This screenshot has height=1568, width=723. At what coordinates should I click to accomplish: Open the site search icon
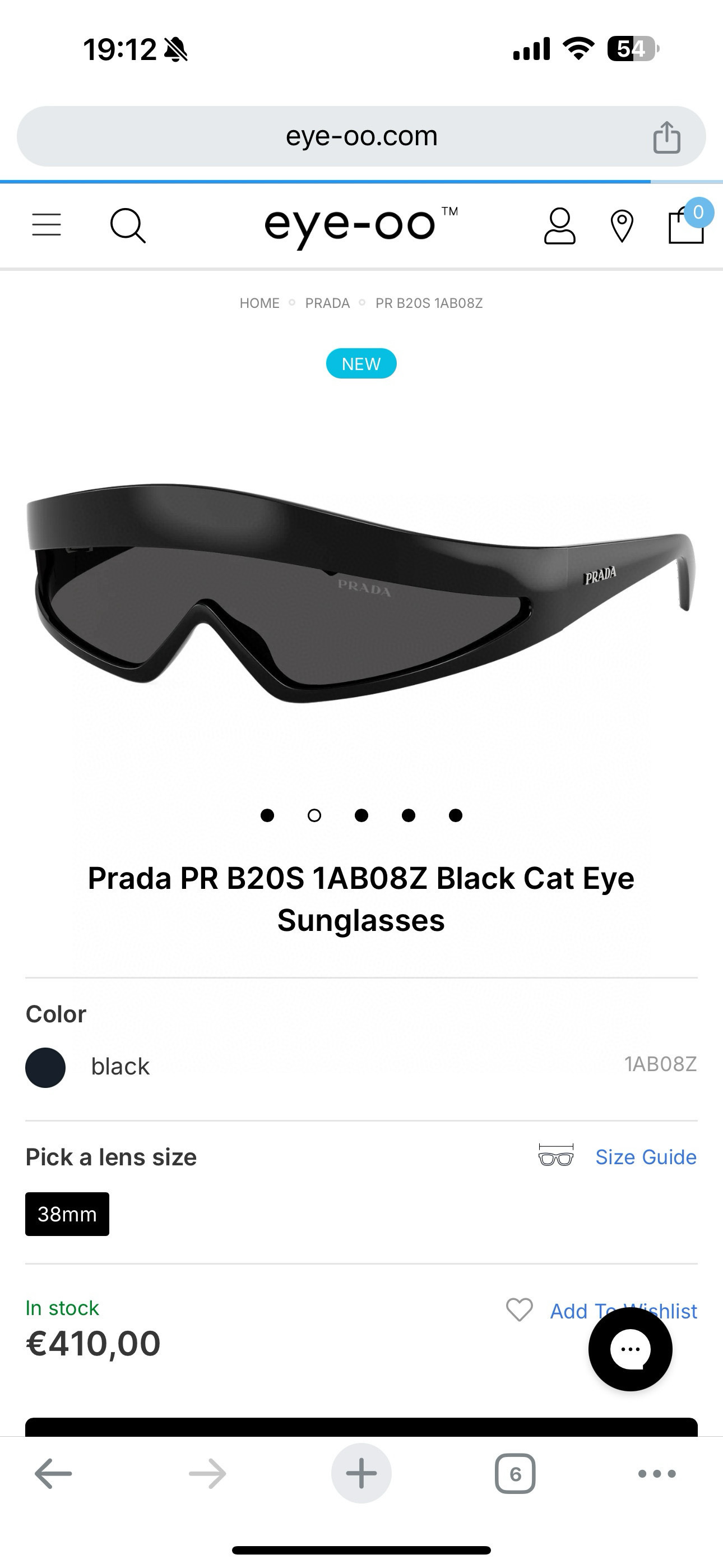(128, 226)
